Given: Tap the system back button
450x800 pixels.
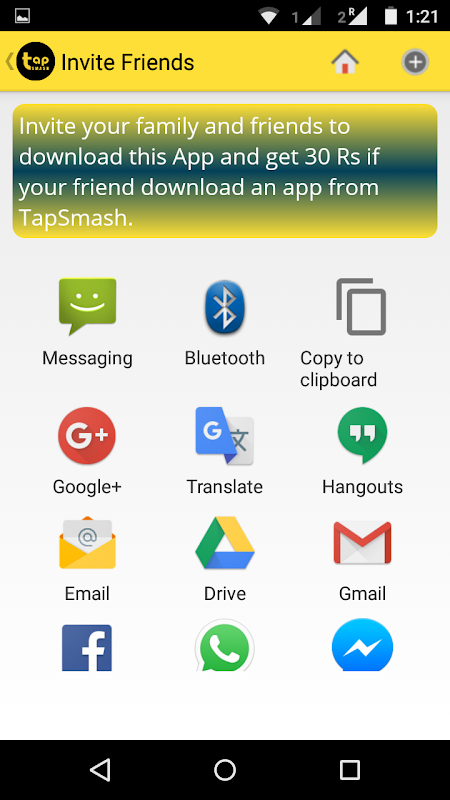Looking at the screenshot, I should (100, 769).
